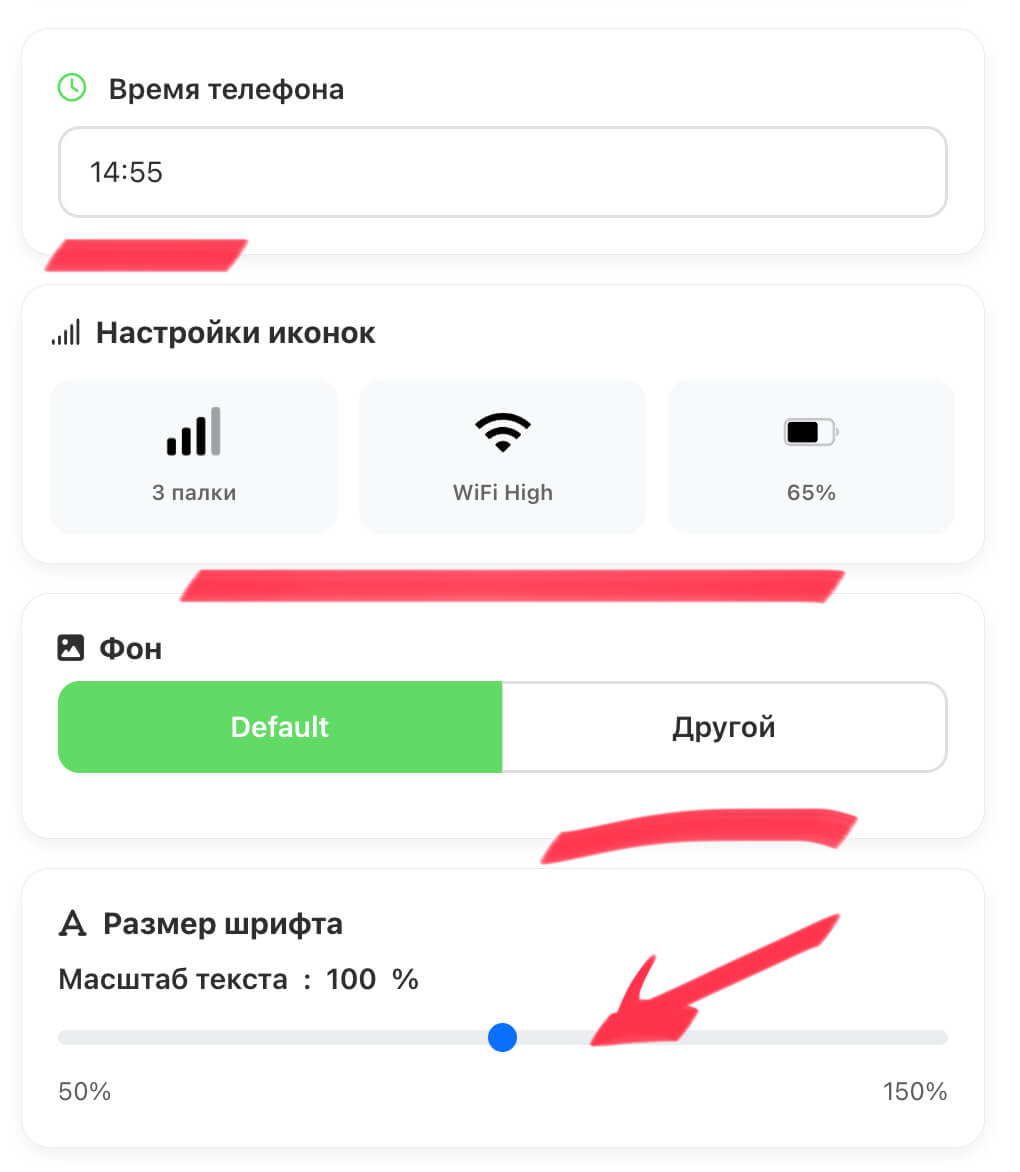
Task: Switch background to Другой
Action: (724, 727)
